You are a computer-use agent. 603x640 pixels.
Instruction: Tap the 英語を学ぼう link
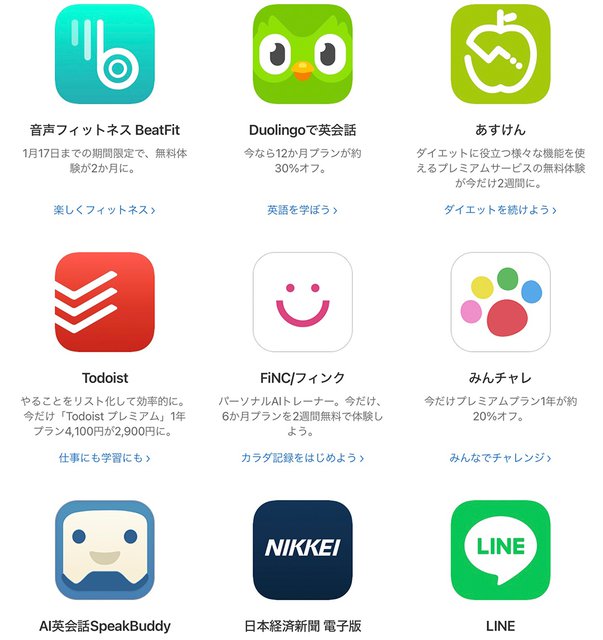click(x=301, y=210)
